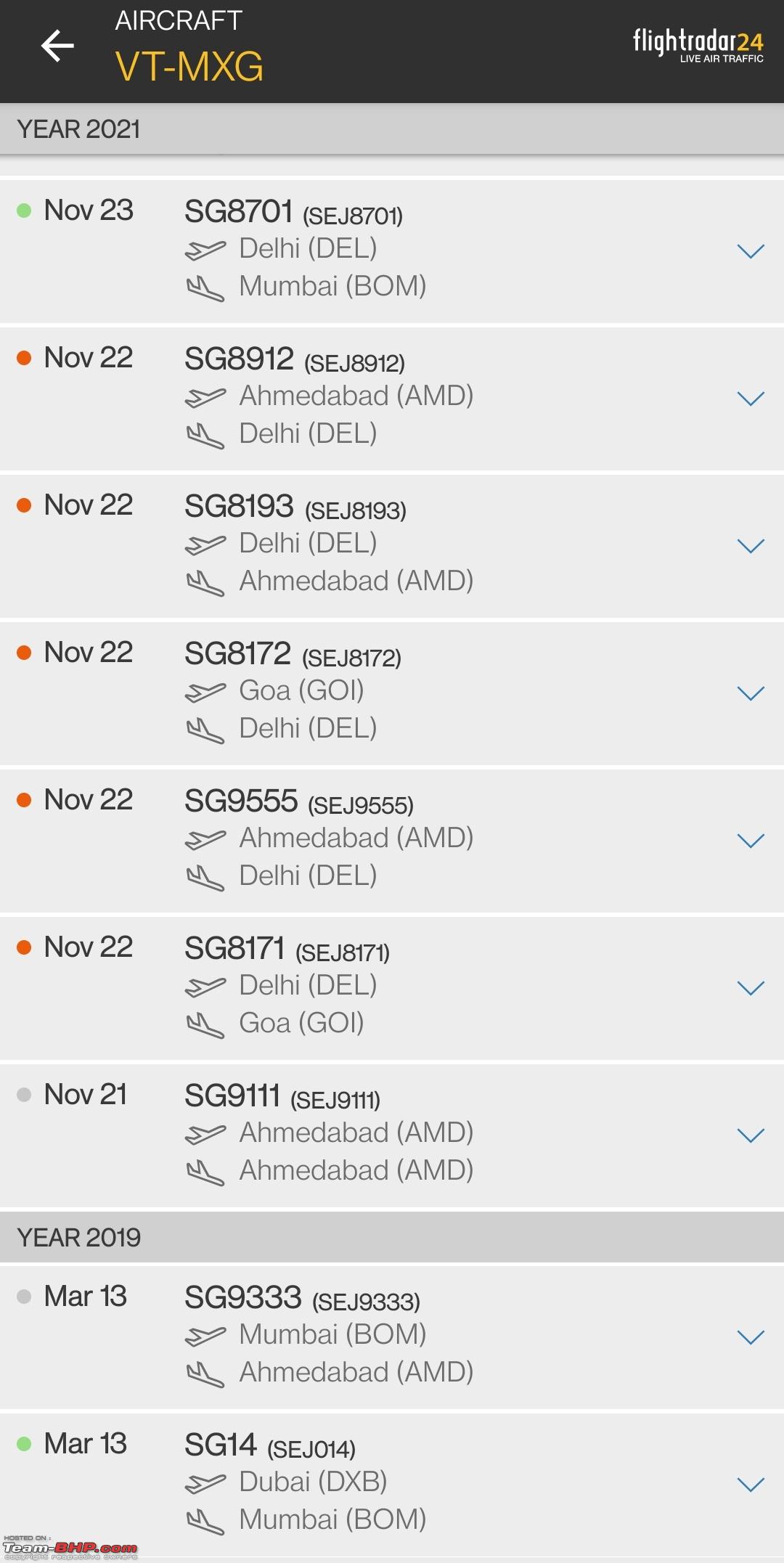Expand the SG9333 Mumbai to Ahmedabad flight
The width and height of the screenshot is (784, 1563).
751,1337
